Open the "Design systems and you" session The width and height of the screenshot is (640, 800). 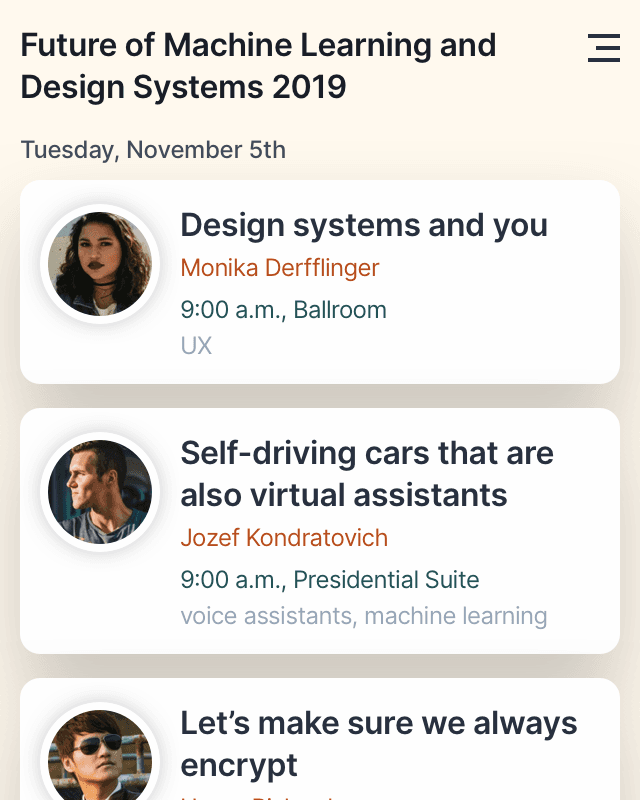coord(364,226)
